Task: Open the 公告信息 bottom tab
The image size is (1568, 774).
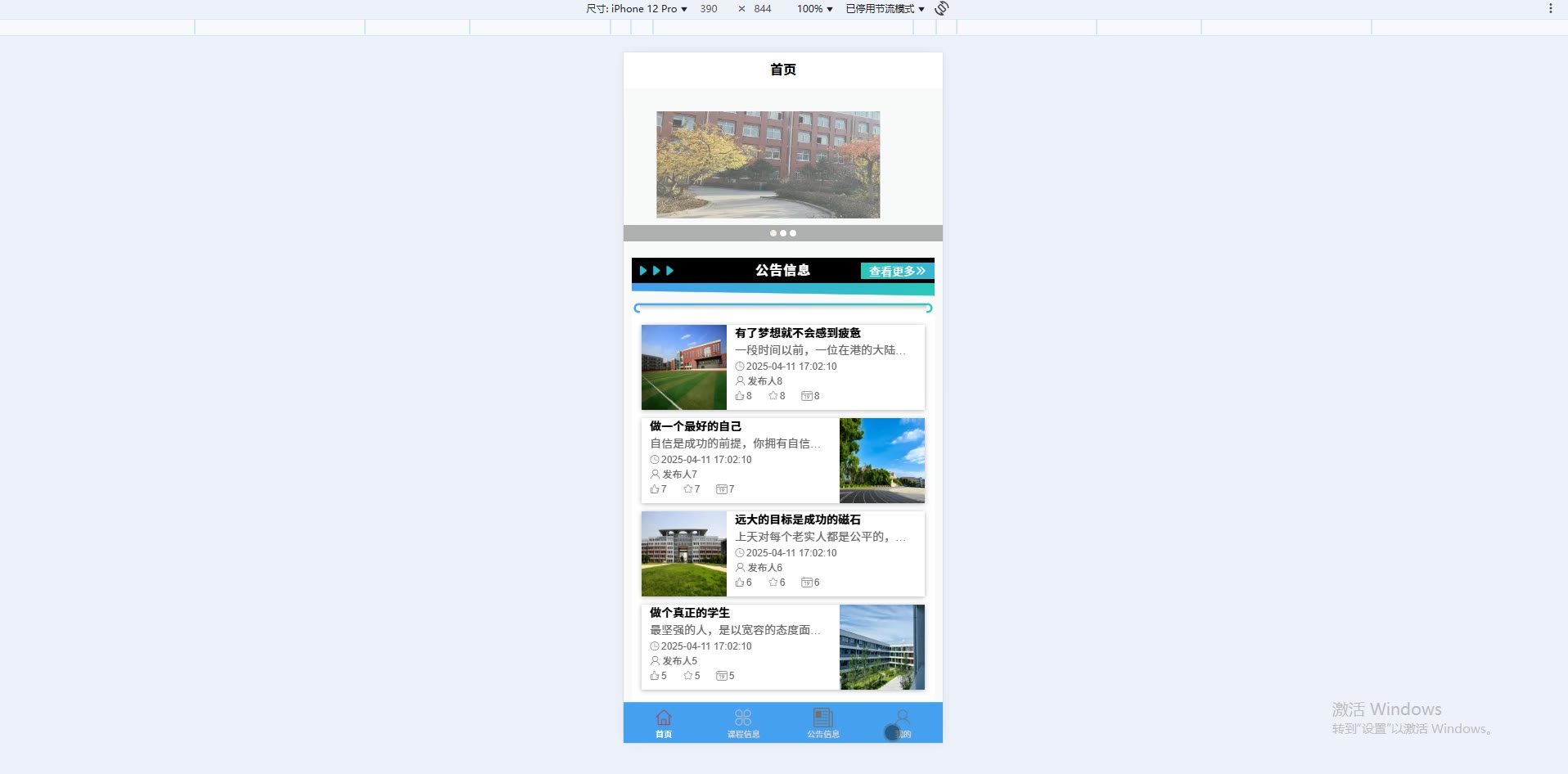Action: click(x=822, y=723)
